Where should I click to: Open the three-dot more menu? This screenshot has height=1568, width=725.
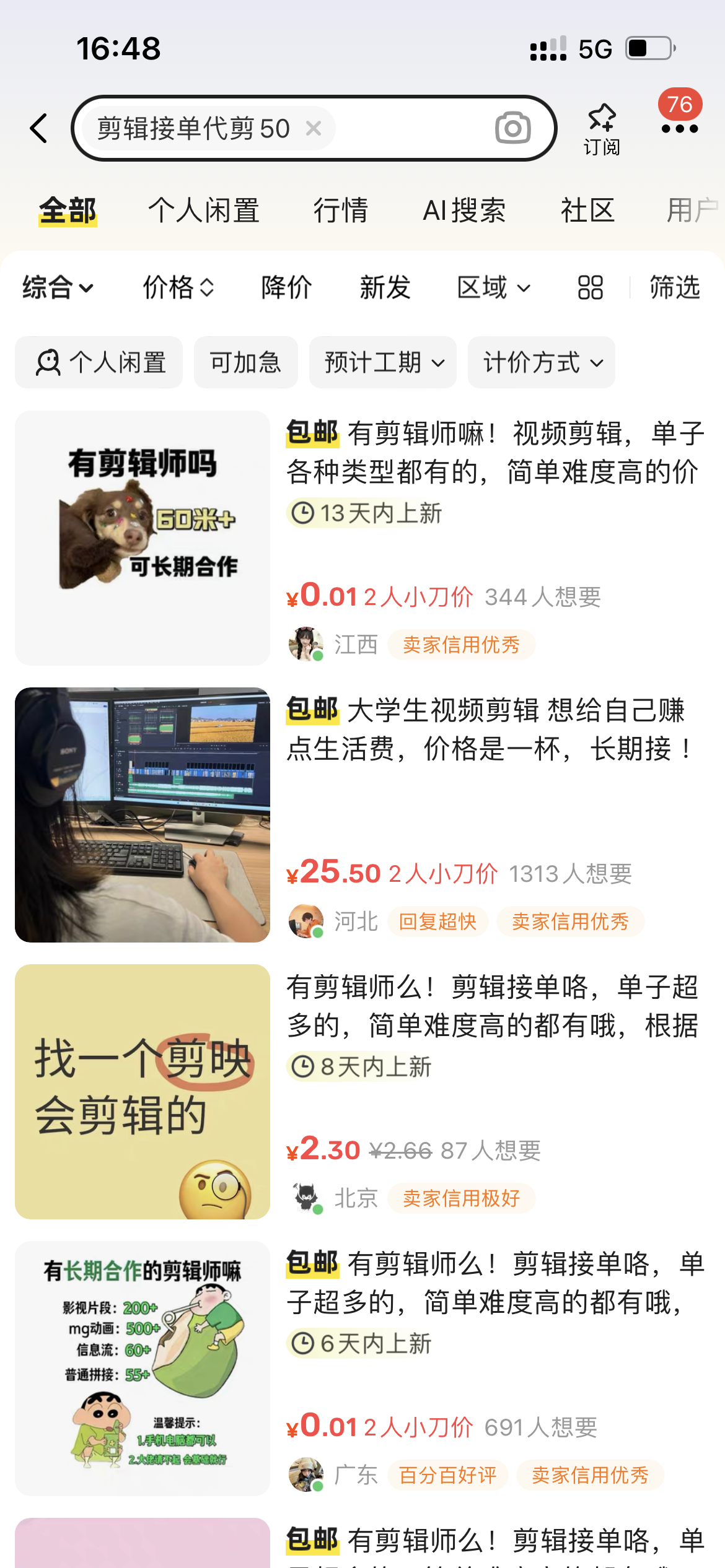[x=679, y=129]
